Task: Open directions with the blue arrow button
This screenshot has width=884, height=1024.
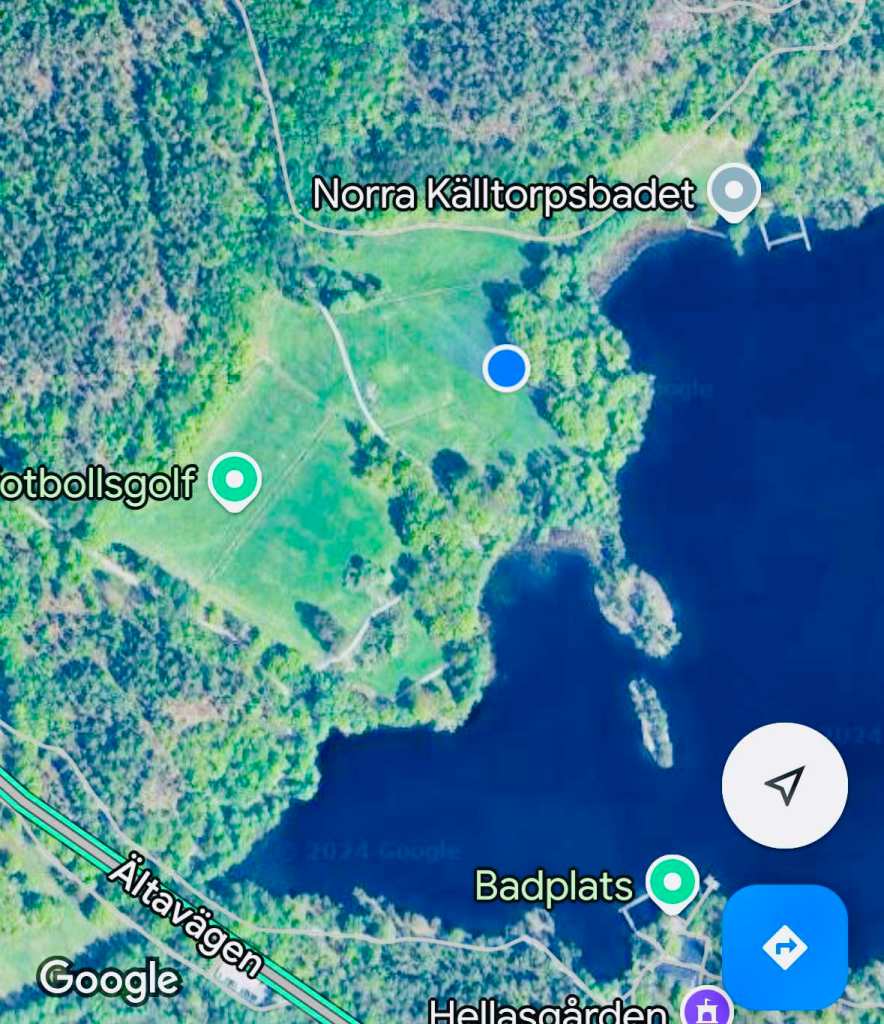Action: [x=784, y=946]
